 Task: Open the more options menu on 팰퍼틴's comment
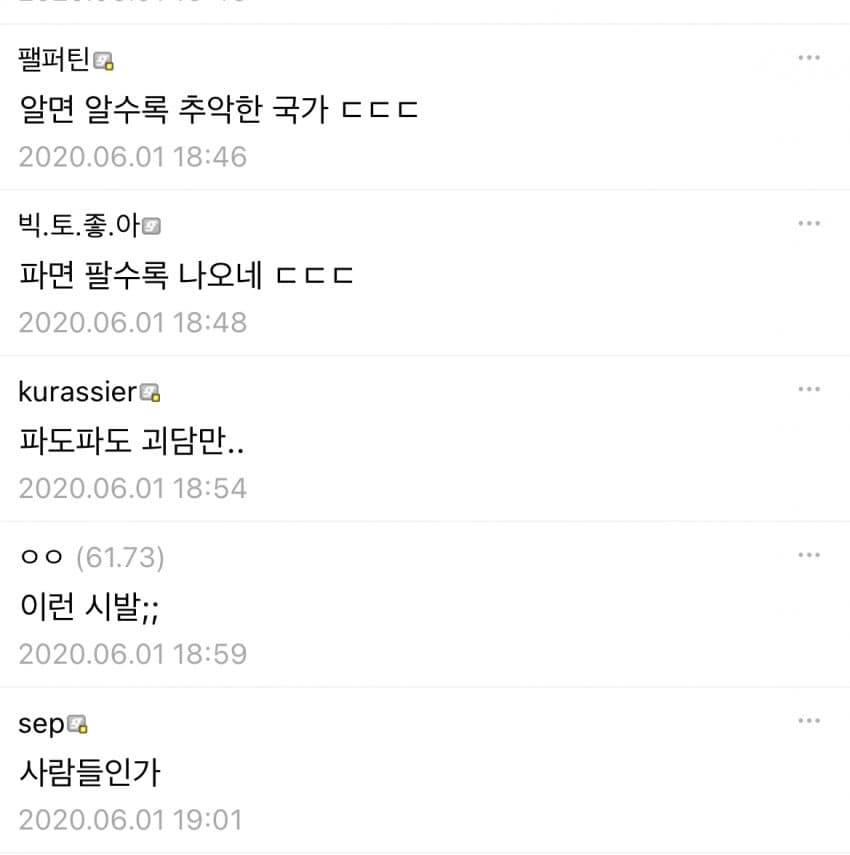(808, 58)
